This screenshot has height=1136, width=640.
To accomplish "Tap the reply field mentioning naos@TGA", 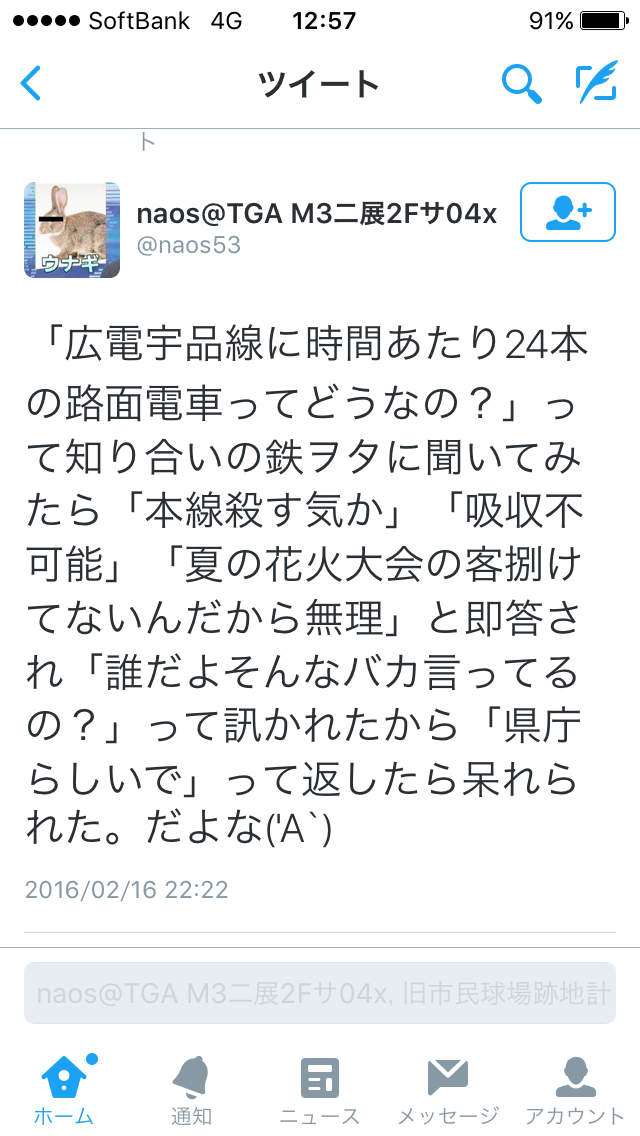I will (320, 994).
